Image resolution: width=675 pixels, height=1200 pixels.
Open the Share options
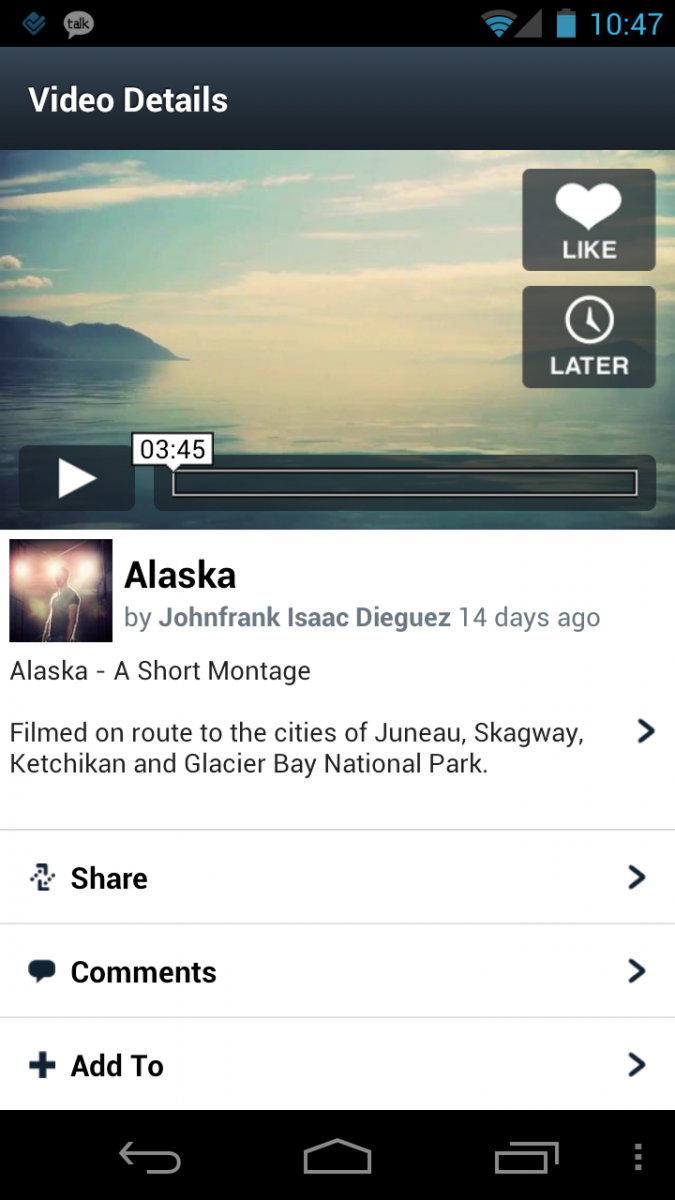click(337, 878)
